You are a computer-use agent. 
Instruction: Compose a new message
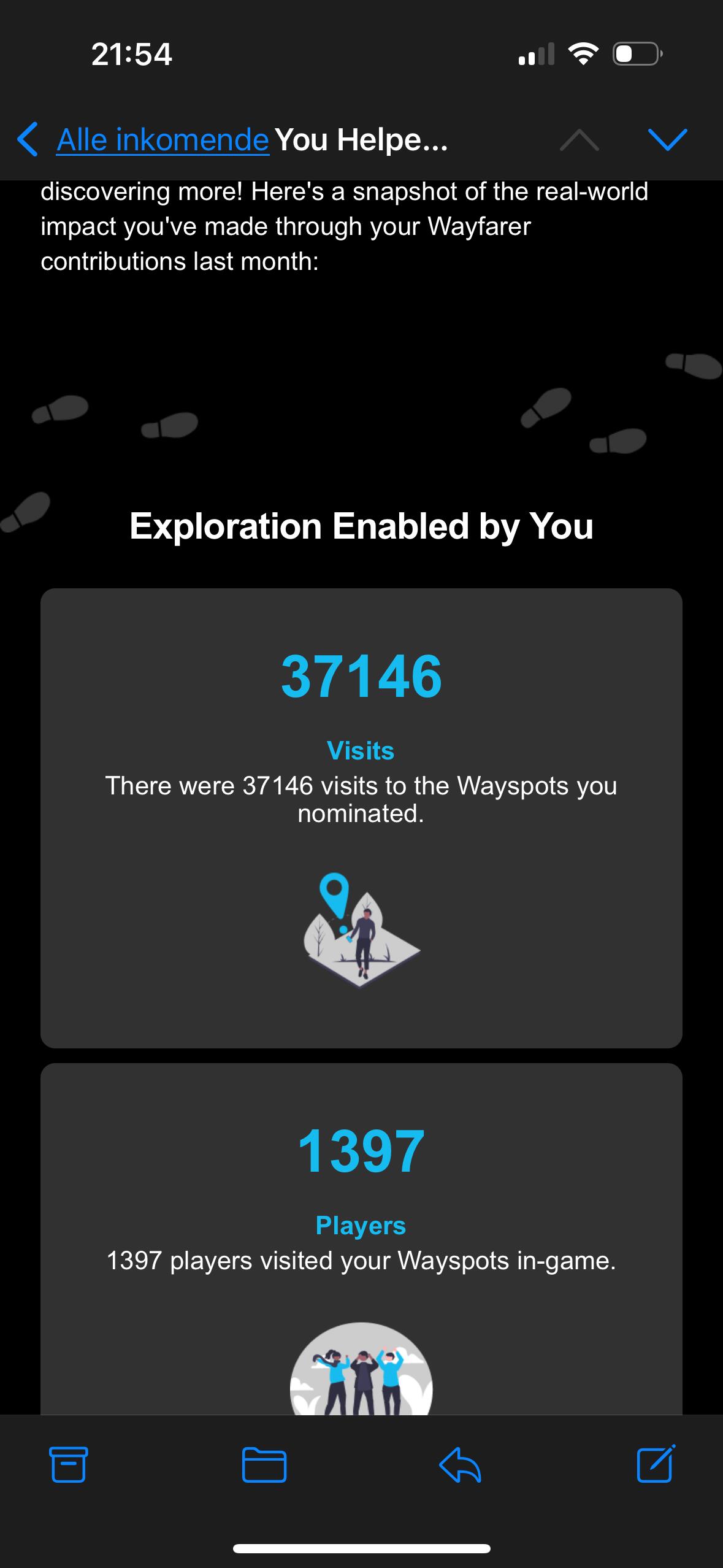point(656,1464)
